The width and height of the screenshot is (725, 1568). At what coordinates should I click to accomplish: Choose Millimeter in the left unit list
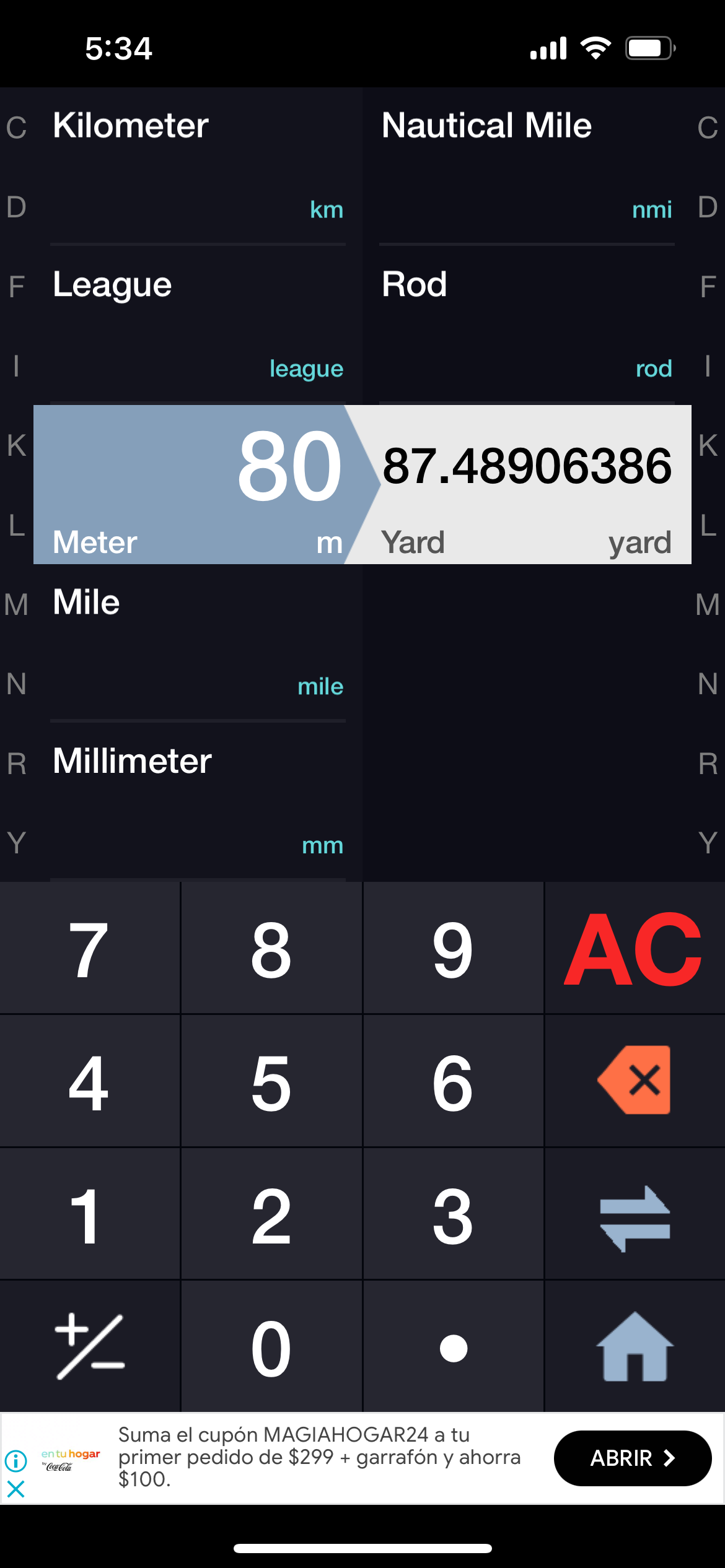pyautogui.click(x=197, y=800)
